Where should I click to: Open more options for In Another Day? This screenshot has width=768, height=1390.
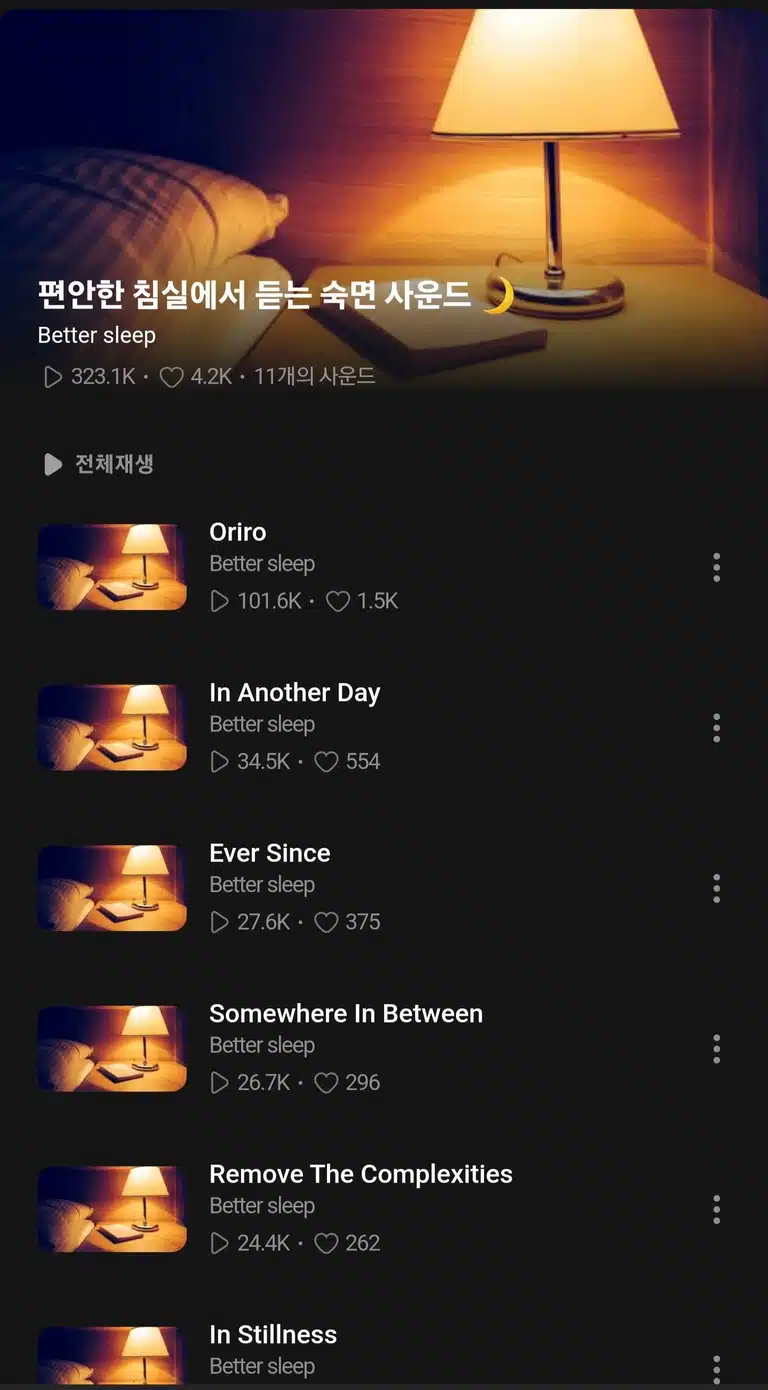click(x=716, y=728)
